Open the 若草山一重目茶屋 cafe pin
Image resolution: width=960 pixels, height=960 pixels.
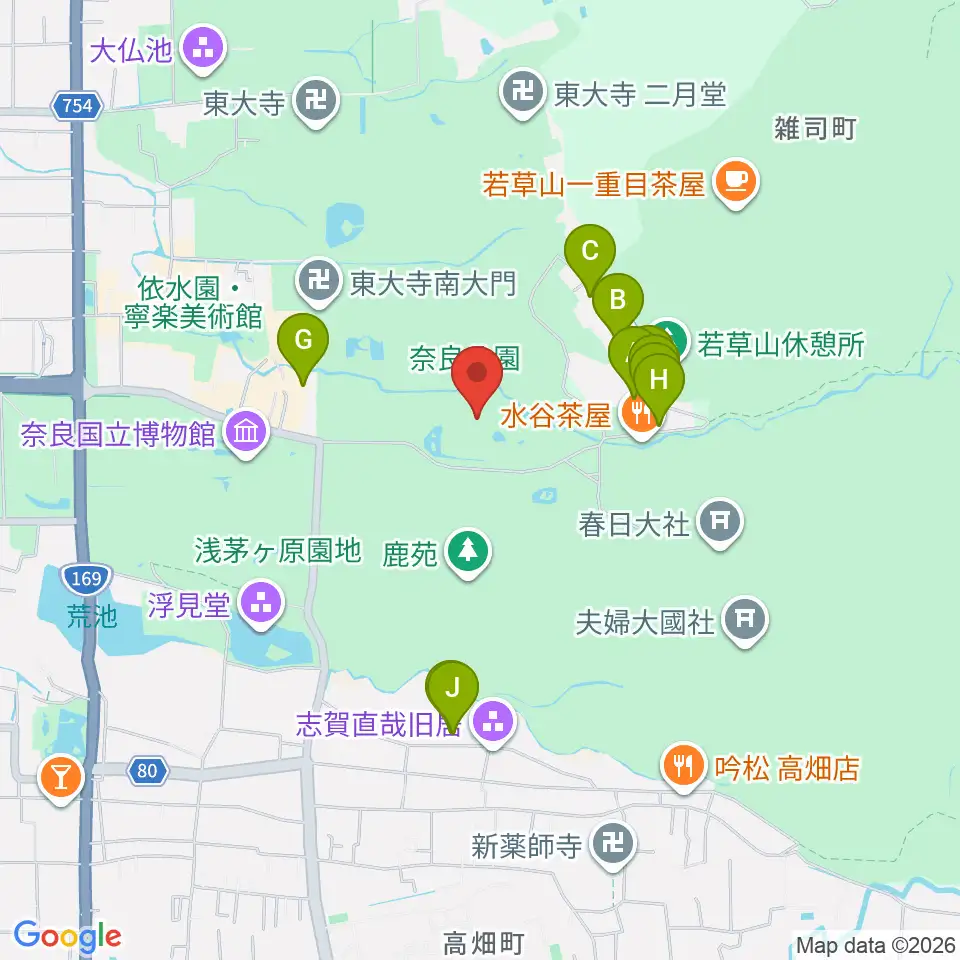[x=737, y=181]
